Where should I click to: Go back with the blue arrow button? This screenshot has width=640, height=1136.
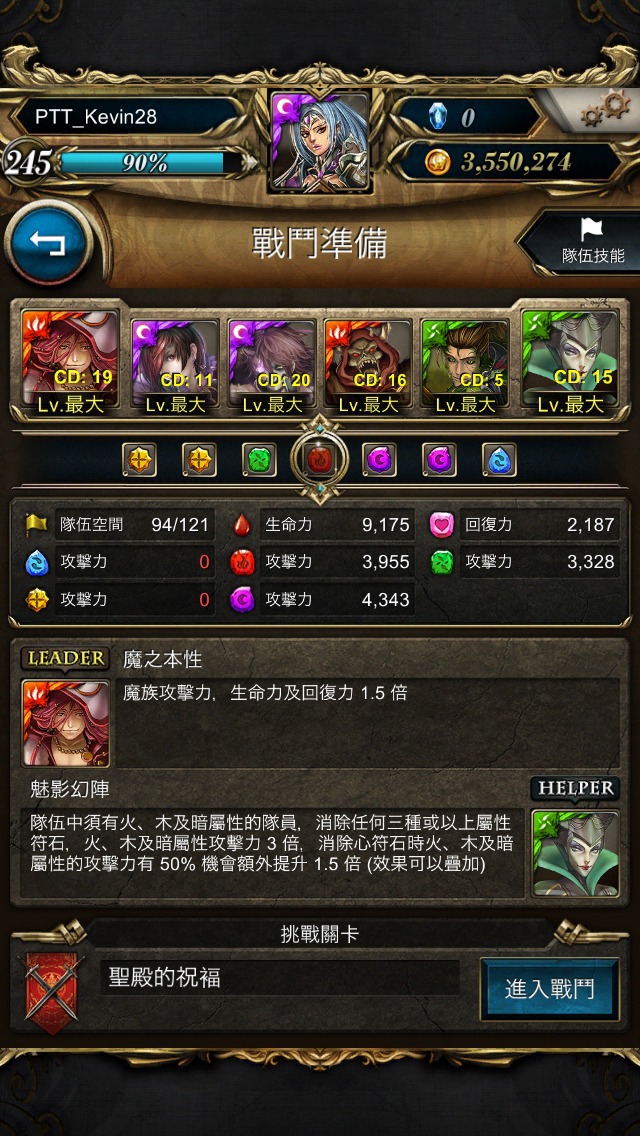pos(49,244)
